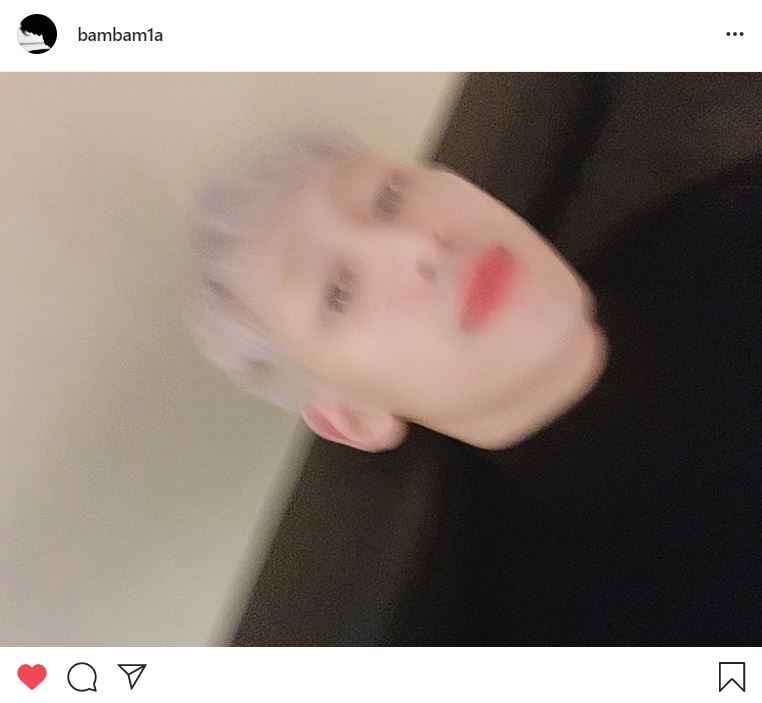Share the post via the paper plane icon
Viewport: 762px width, 703px height.
[x=132, y=677]
